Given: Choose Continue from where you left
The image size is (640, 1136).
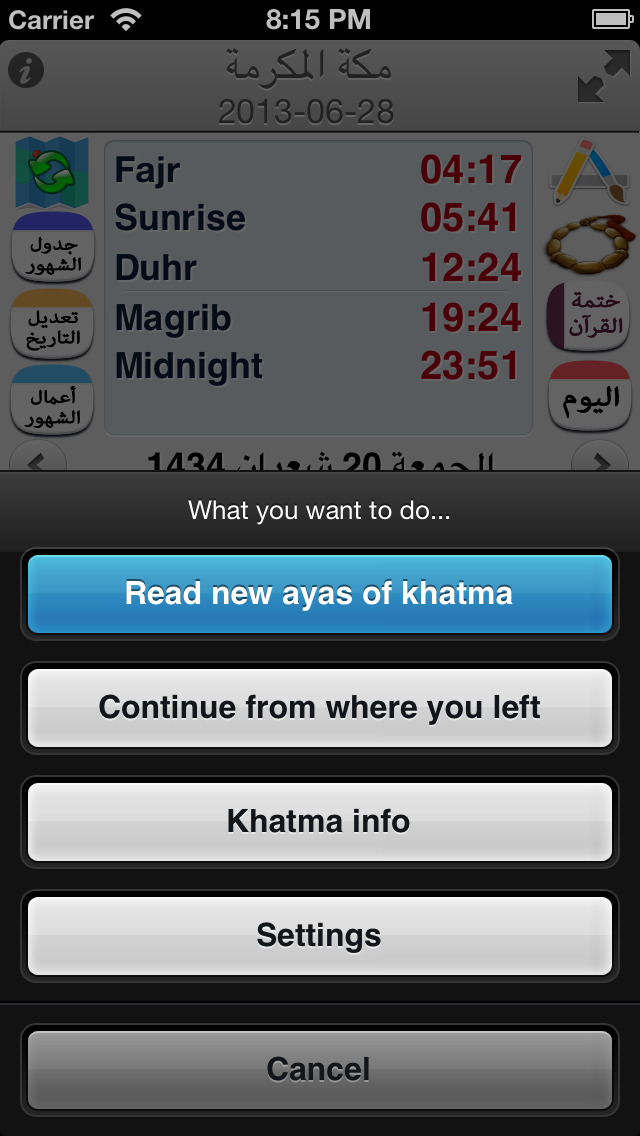Looking at the screenshot, I should tap(320, 708).
